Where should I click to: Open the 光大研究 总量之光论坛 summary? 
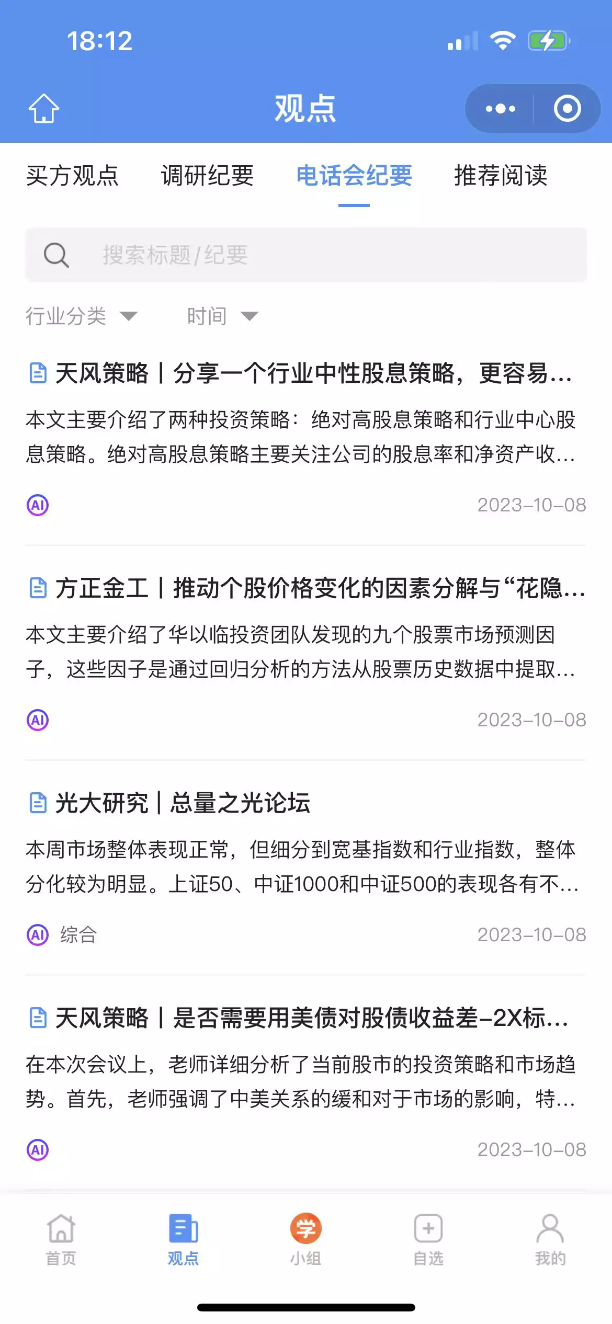[x=182, y=803]
